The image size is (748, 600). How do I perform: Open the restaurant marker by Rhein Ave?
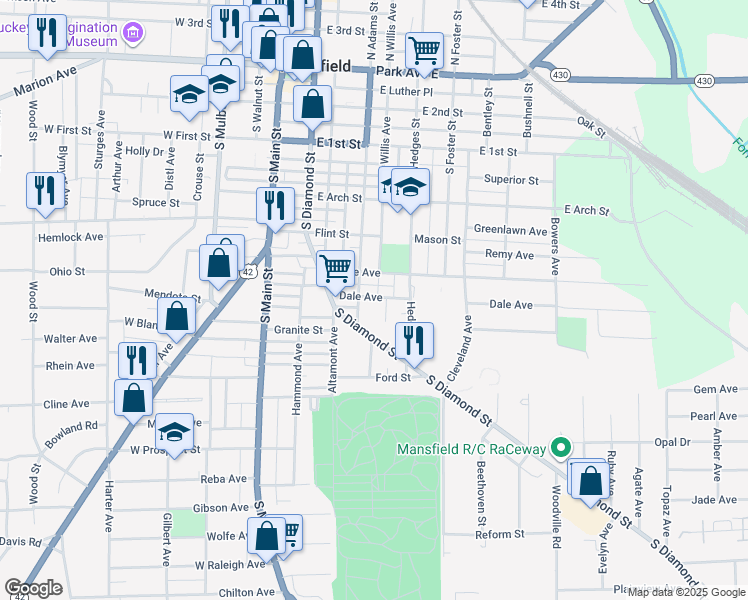coord(137,362)
